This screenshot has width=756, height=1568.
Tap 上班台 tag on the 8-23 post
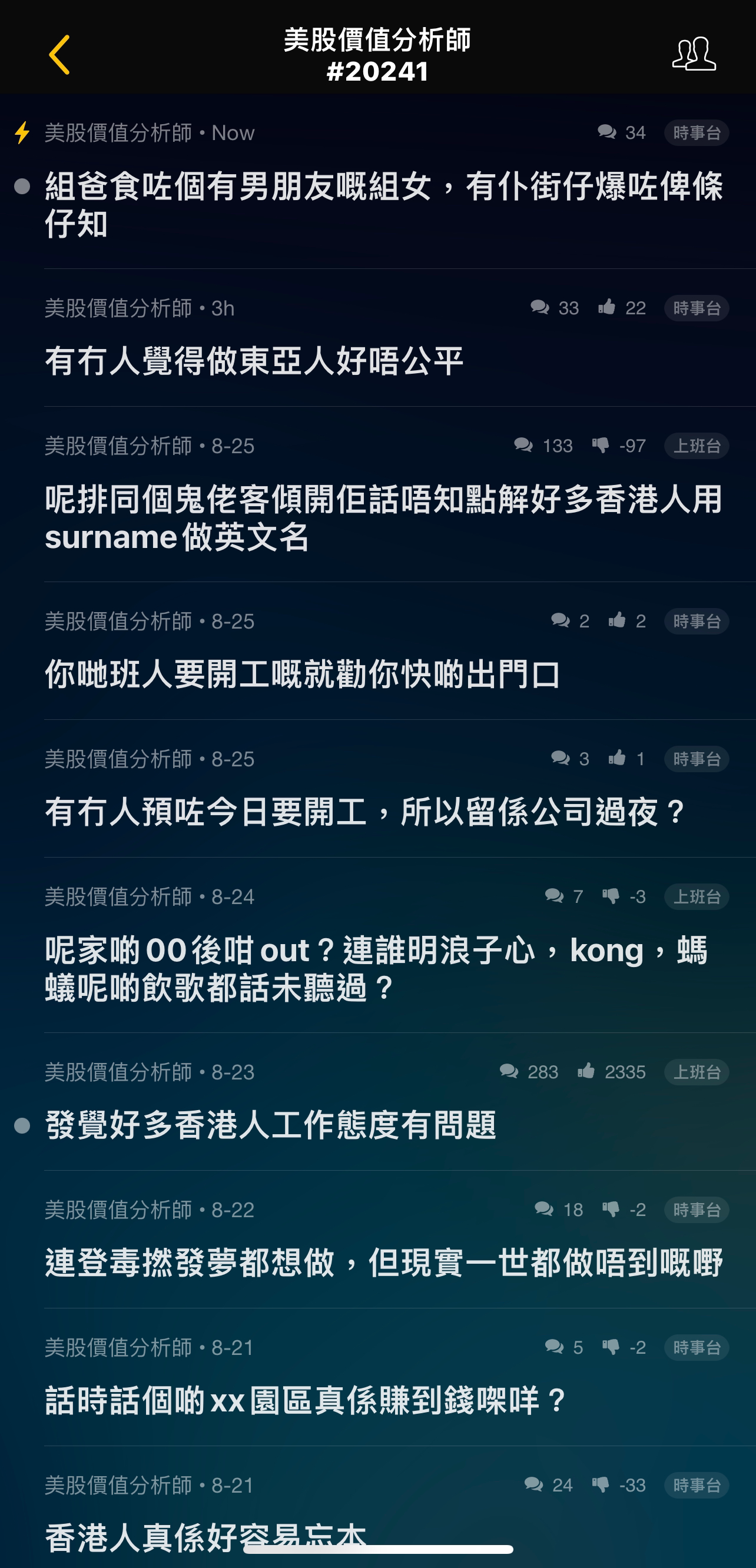697,1072
